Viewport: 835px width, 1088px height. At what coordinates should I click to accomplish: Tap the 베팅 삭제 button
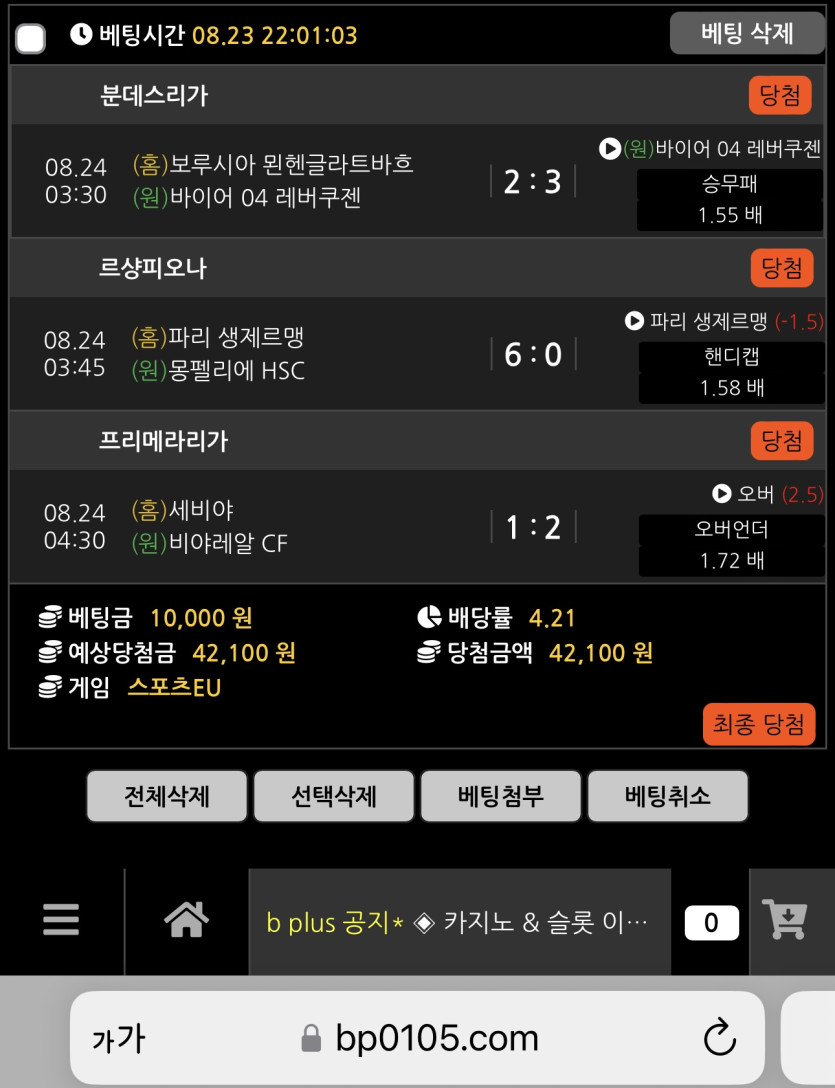[x=747, y=33]
